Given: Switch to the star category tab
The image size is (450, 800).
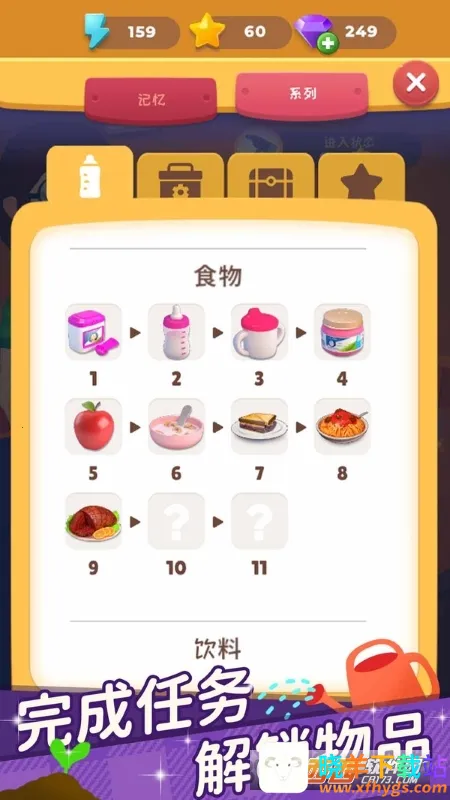Looking at the screenshot, I should point(362,177).
